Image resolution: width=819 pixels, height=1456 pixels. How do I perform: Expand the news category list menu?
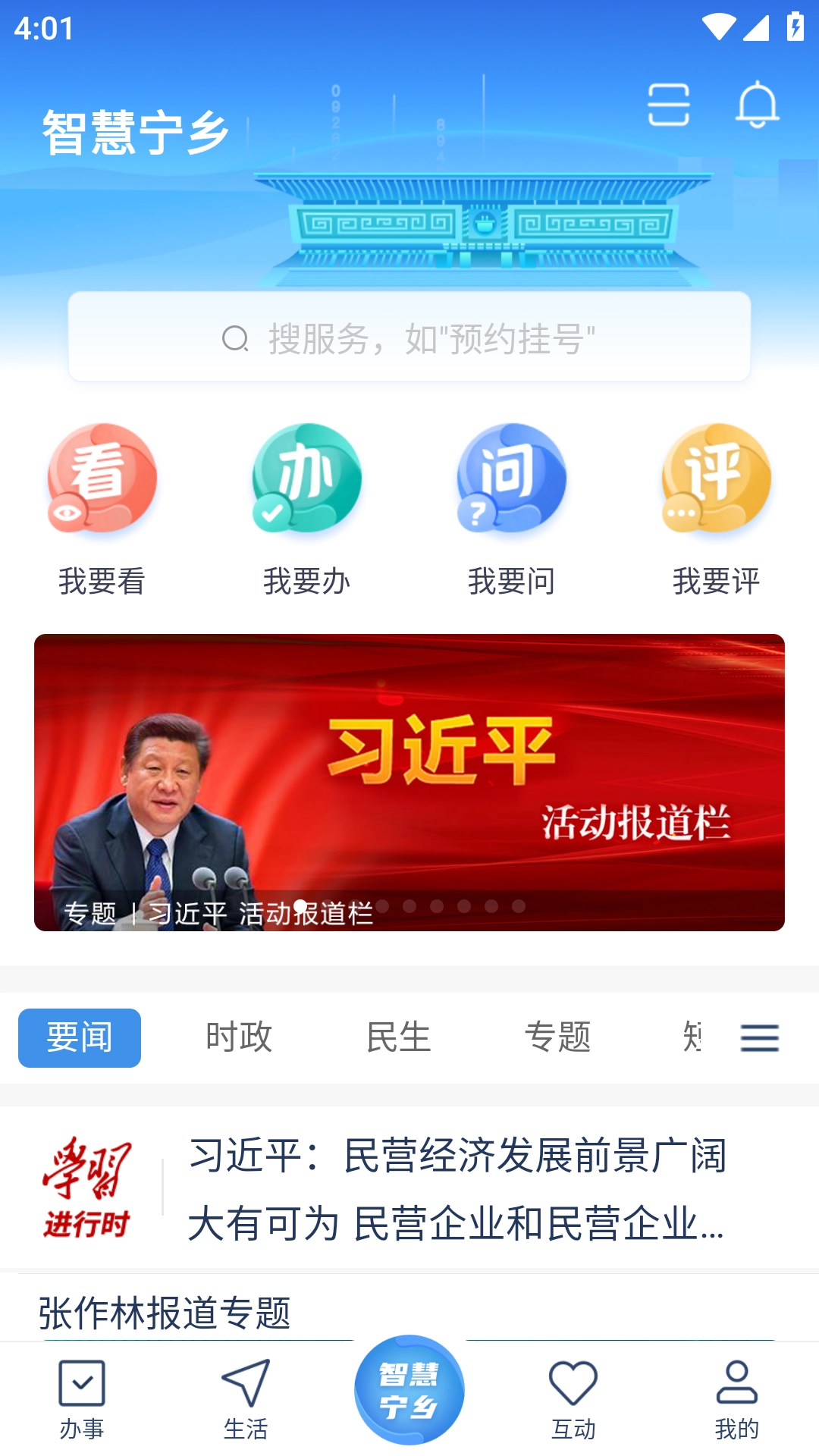tap(759, 1037)
